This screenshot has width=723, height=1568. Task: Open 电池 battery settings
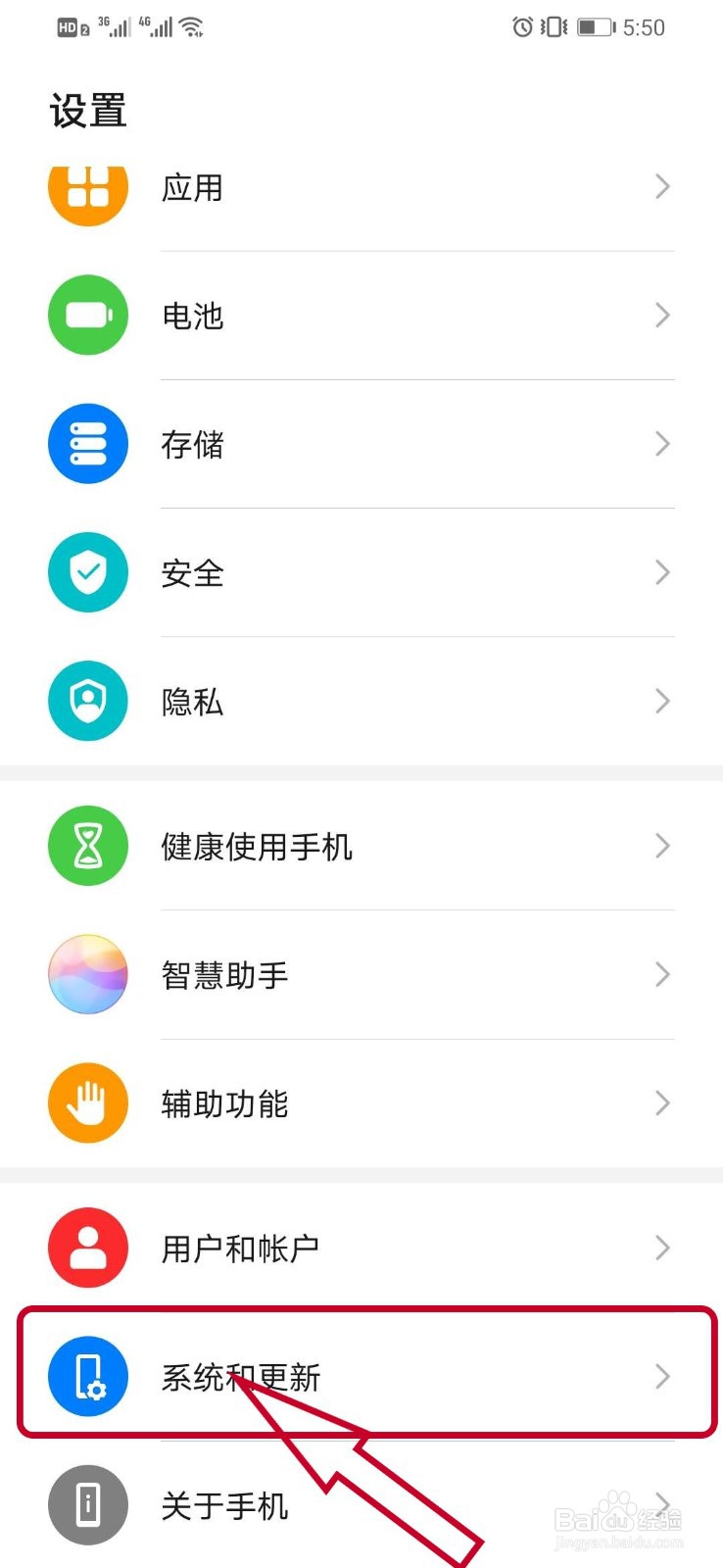click(x=192, y=316)
